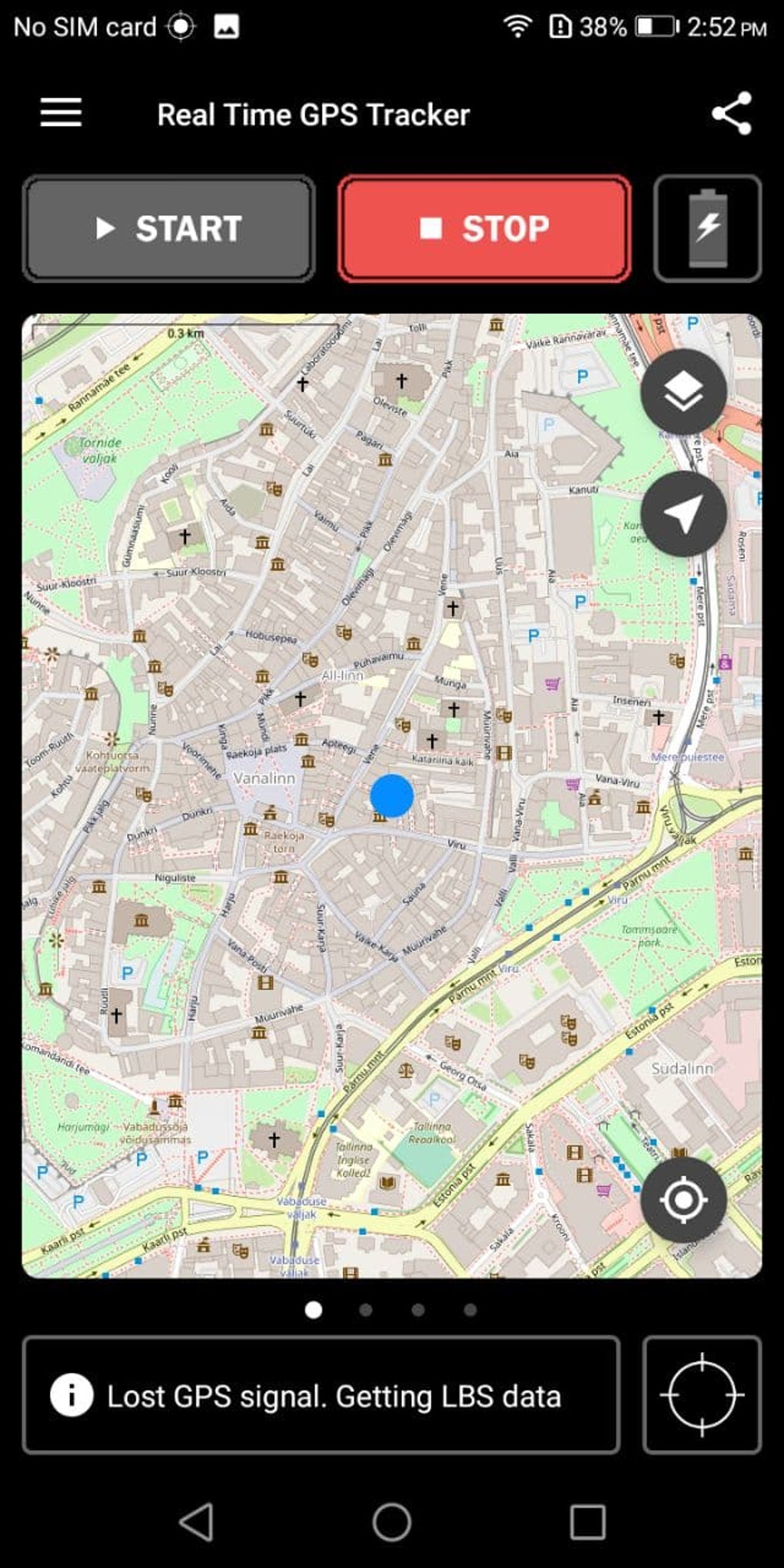The width and height of the screenshot is (784, 1568).
Task: Open the map layers selector
Action: 683,392
